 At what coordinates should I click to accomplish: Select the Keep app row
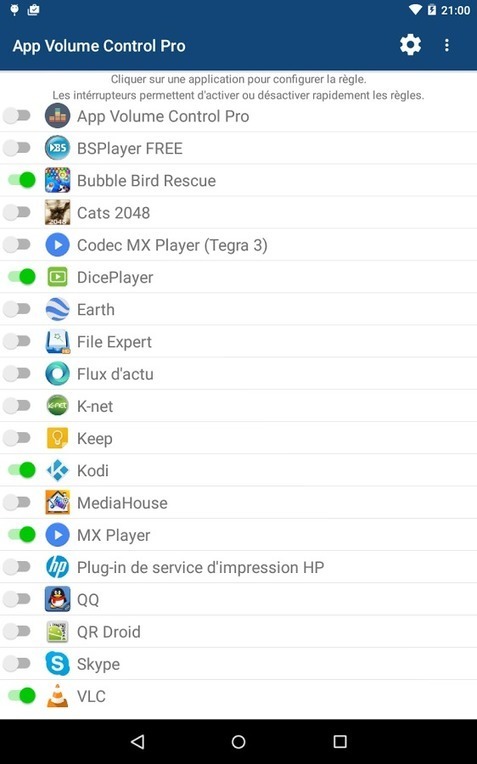pos(238,438)
